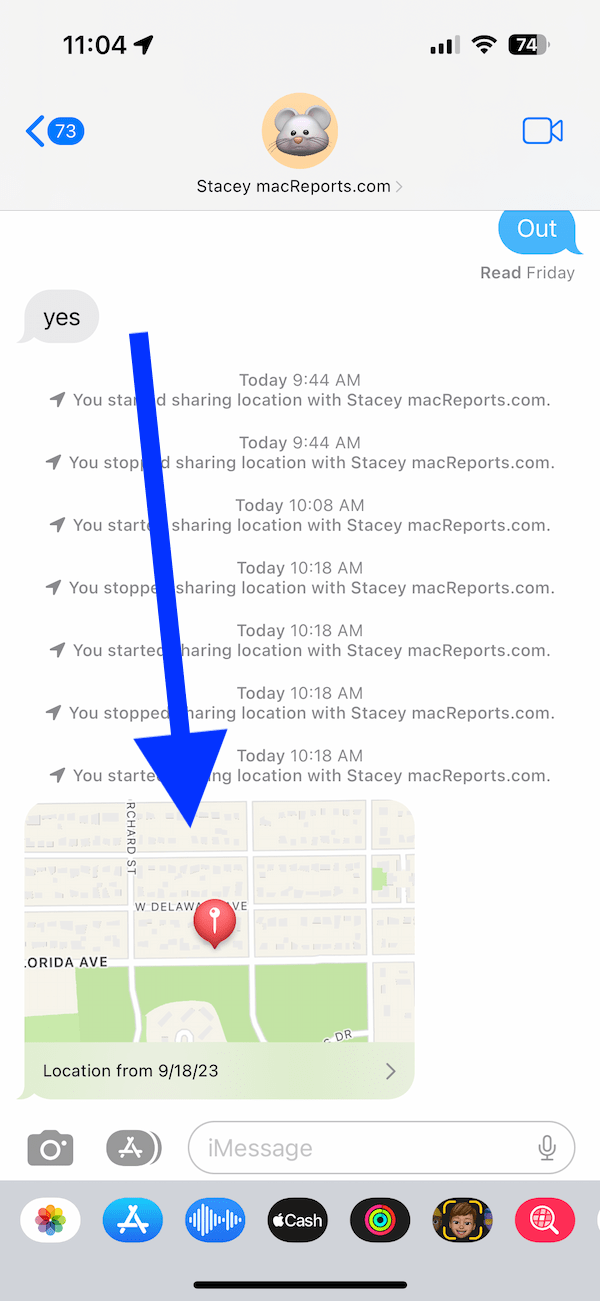
Task: Open the shared location map from 9/18/23
Action: coord(219,949)
